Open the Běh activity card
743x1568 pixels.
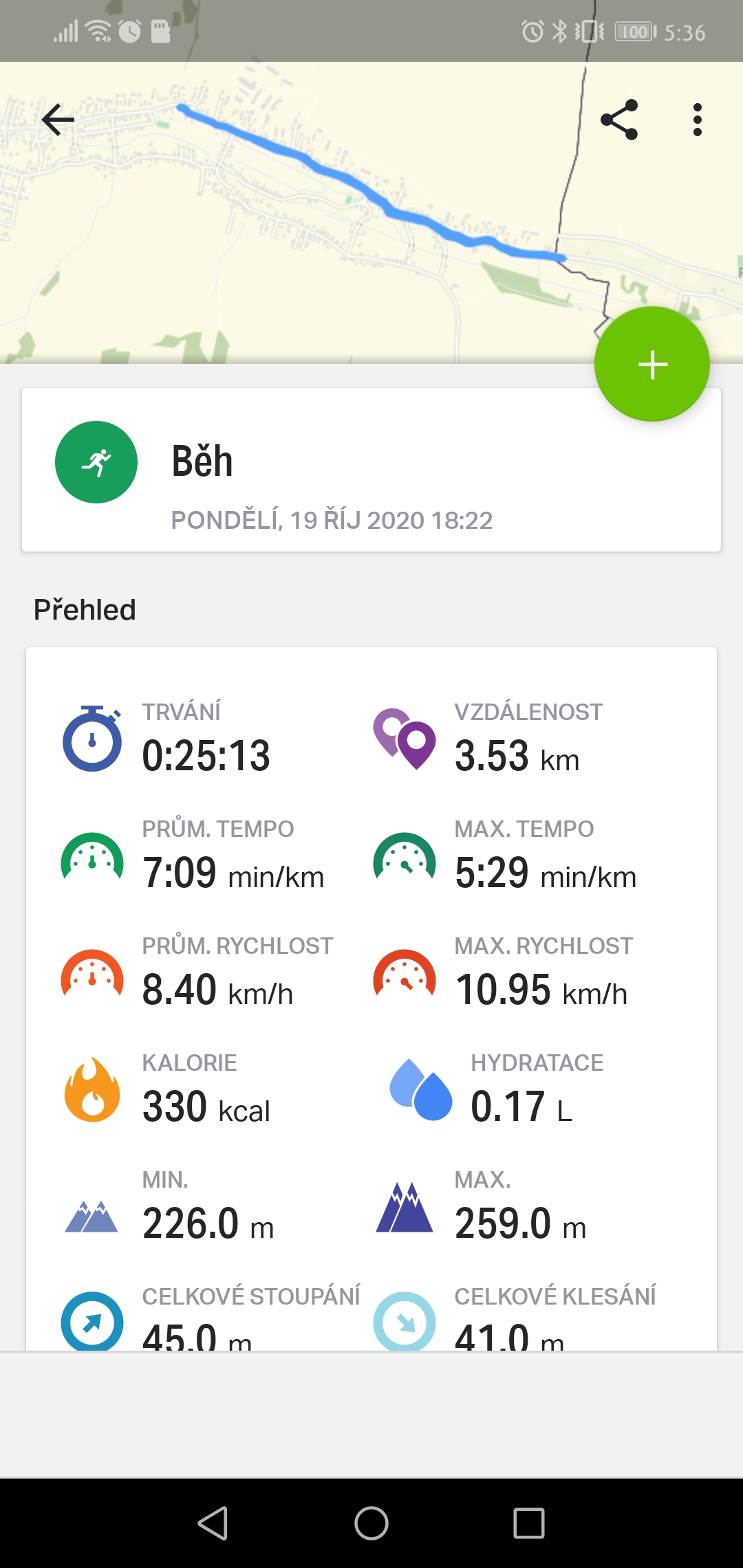pyautogui.click(x=371, y=470)
